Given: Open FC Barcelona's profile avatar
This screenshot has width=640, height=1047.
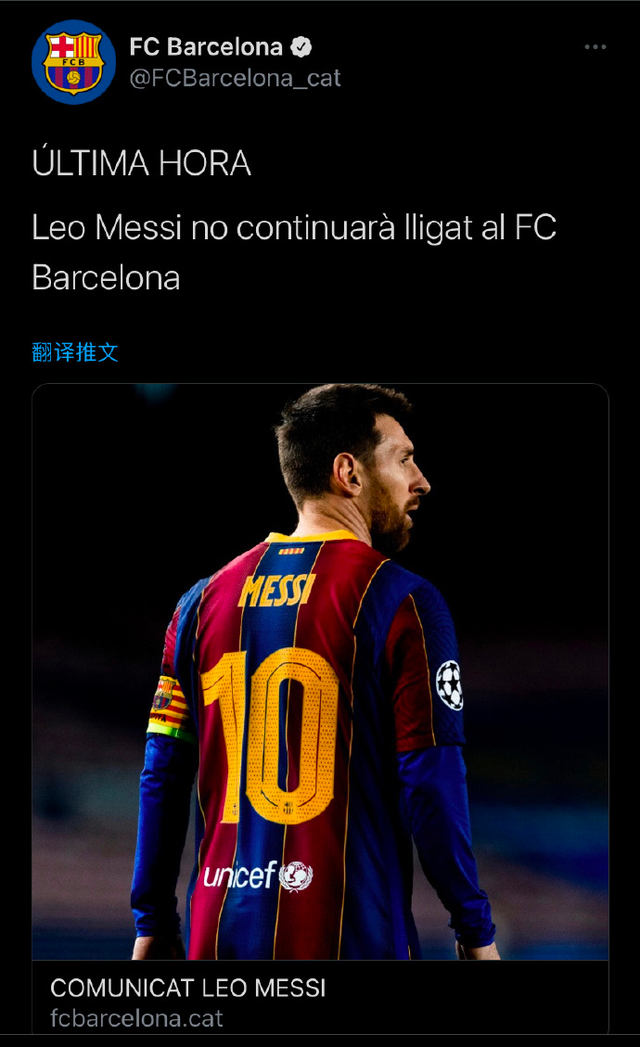Looking at the screenshot, I should click(x=73, y=61).
